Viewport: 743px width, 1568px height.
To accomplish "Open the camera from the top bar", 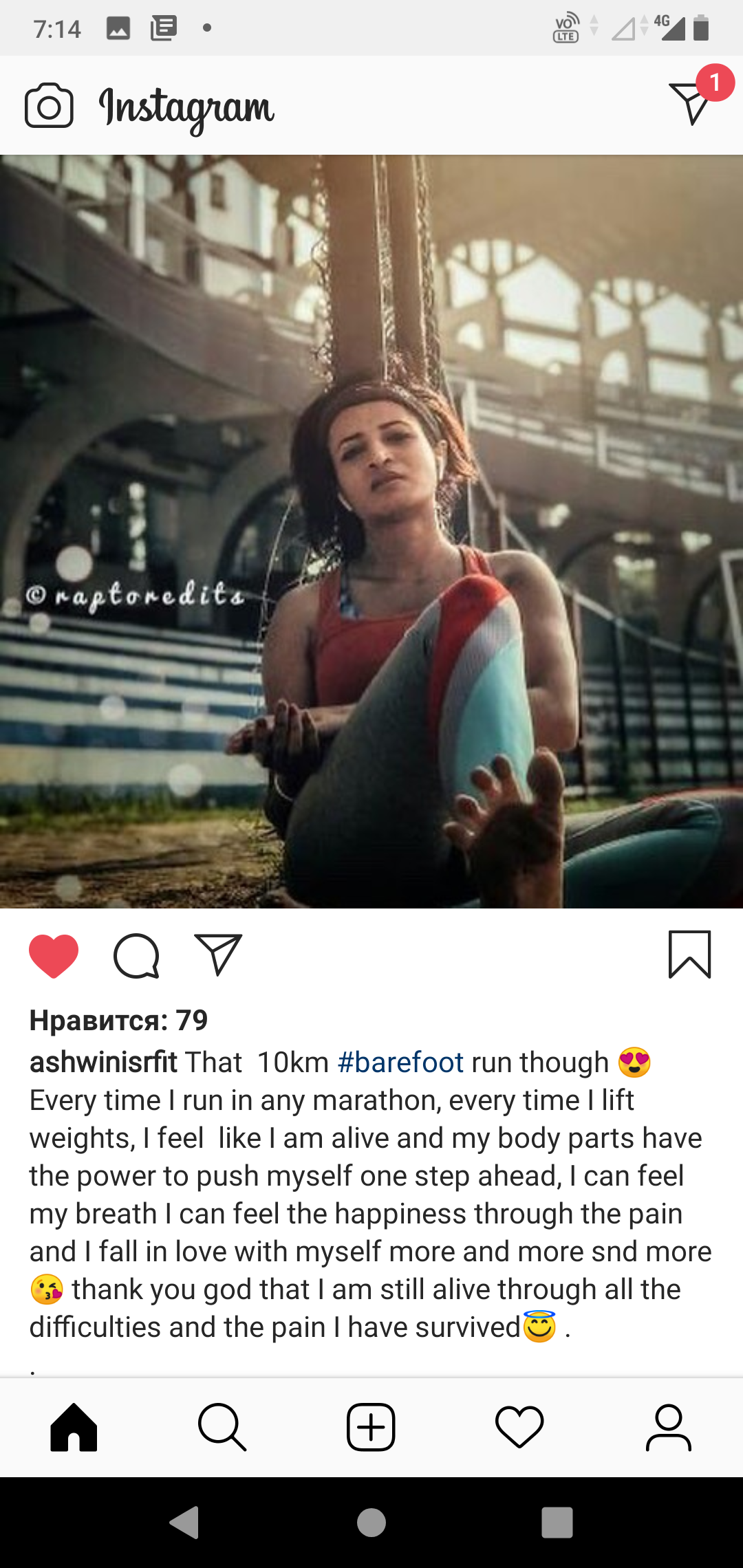I will tap(49, 106).
